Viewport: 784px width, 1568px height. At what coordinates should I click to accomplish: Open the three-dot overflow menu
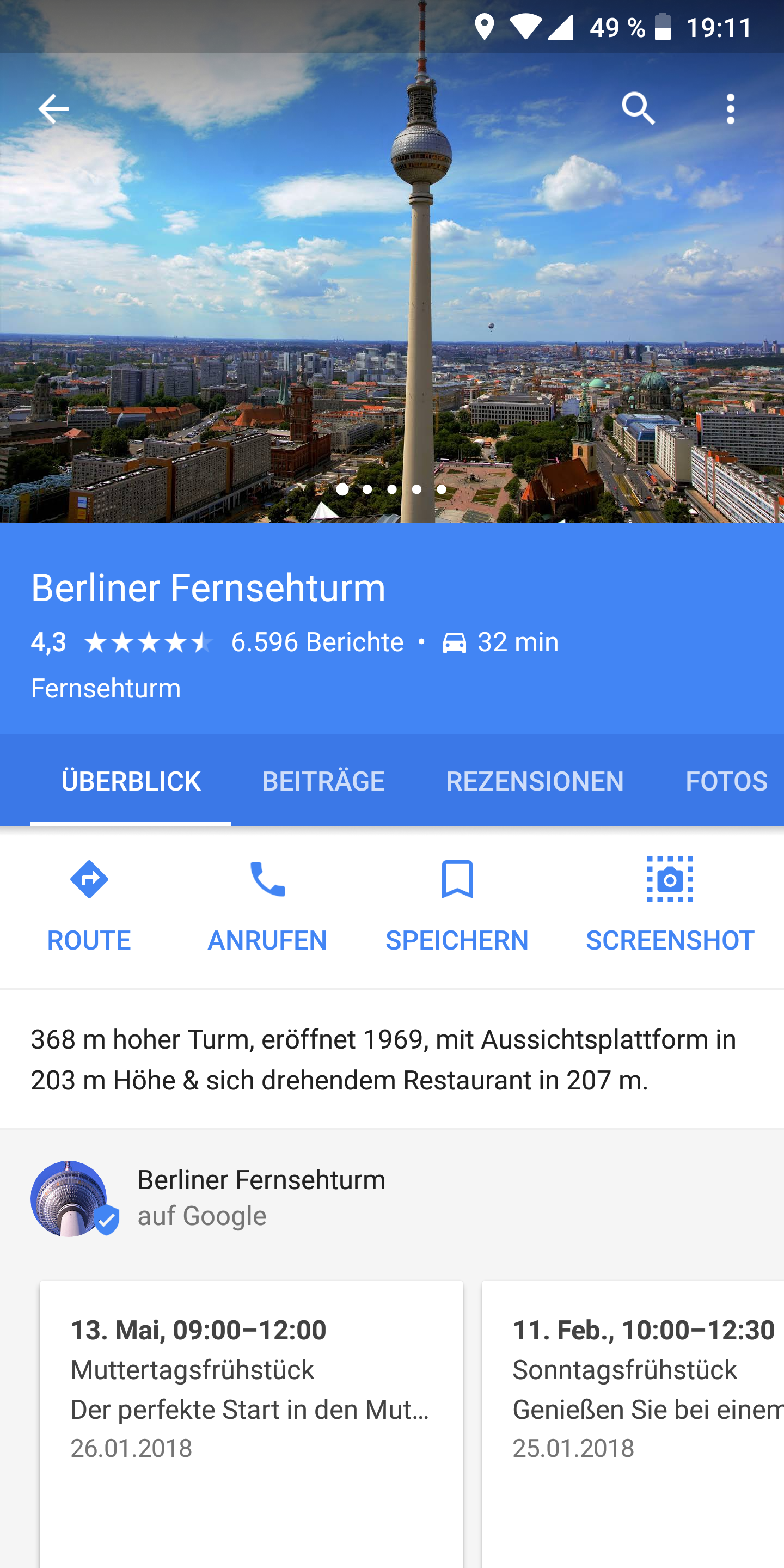(x=731, y=109)
